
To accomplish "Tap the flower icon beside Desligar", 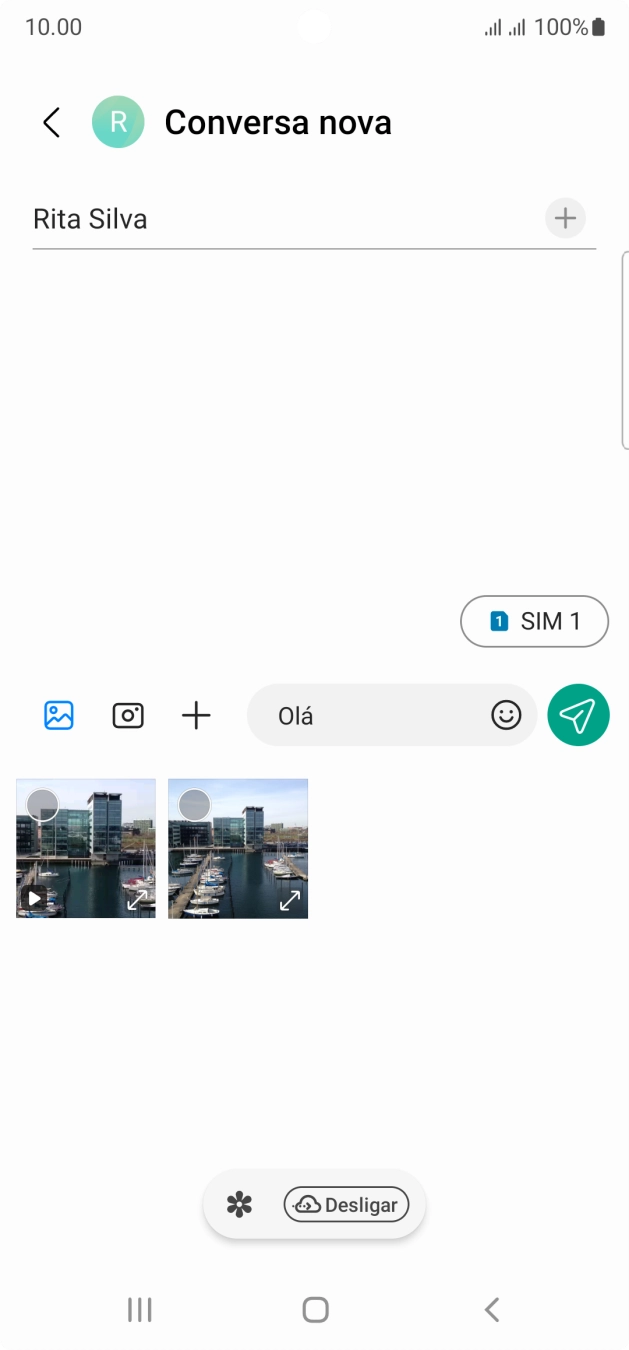I will (239, 1205).
